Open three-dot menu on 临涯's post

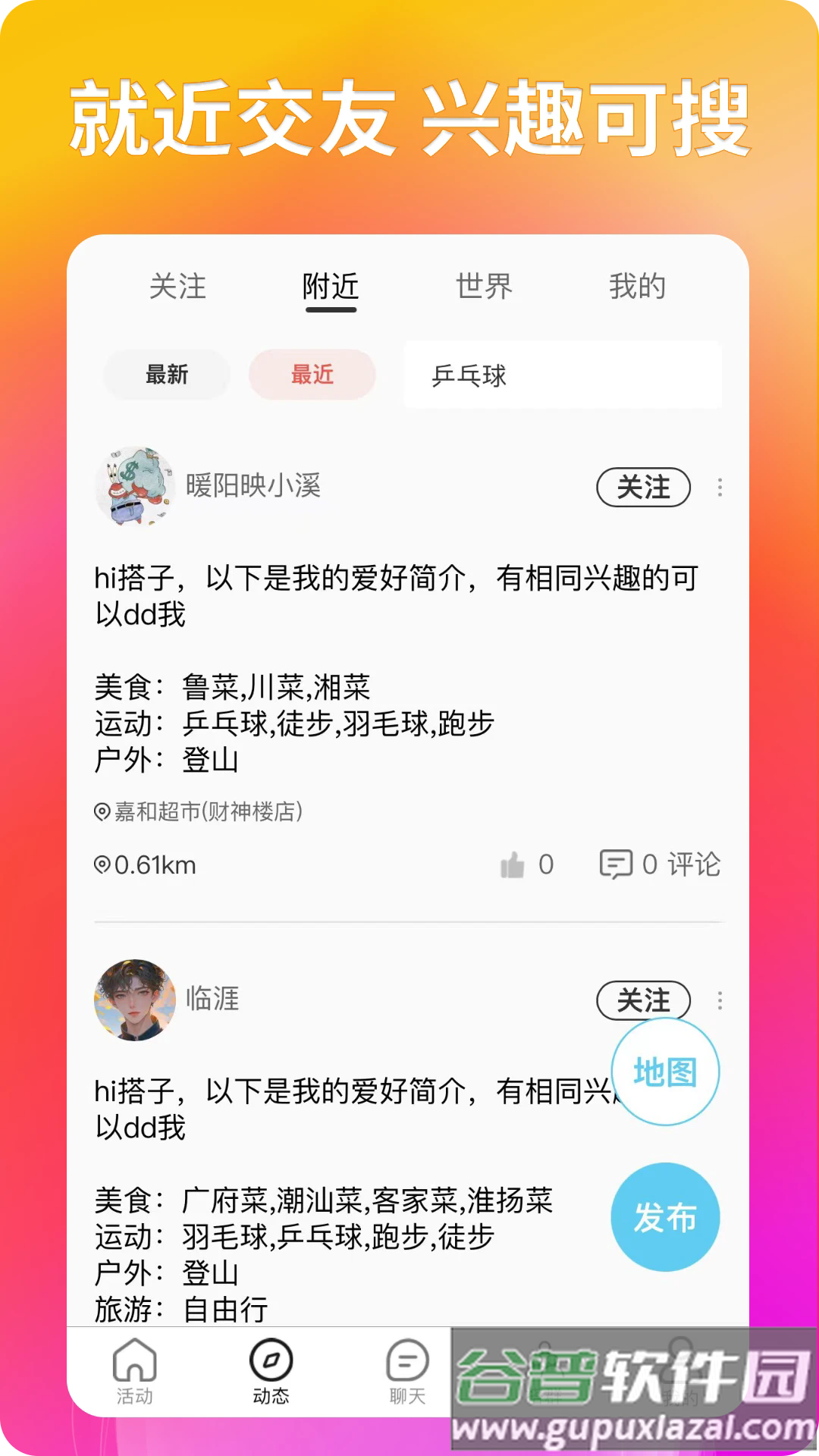[x=719, y=1001]
